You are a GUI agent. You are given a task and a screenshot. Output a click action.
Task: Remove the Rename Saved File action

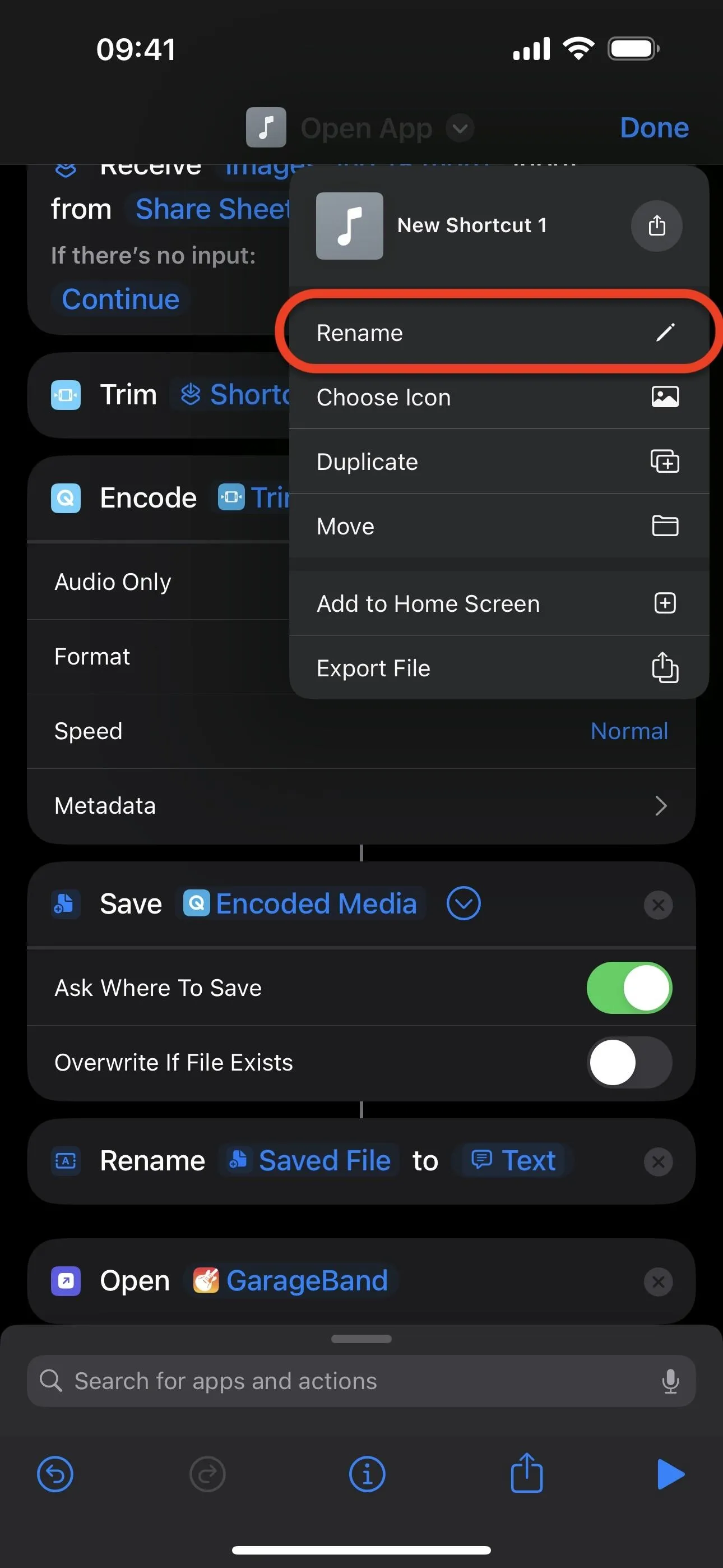click(658, 1161)
